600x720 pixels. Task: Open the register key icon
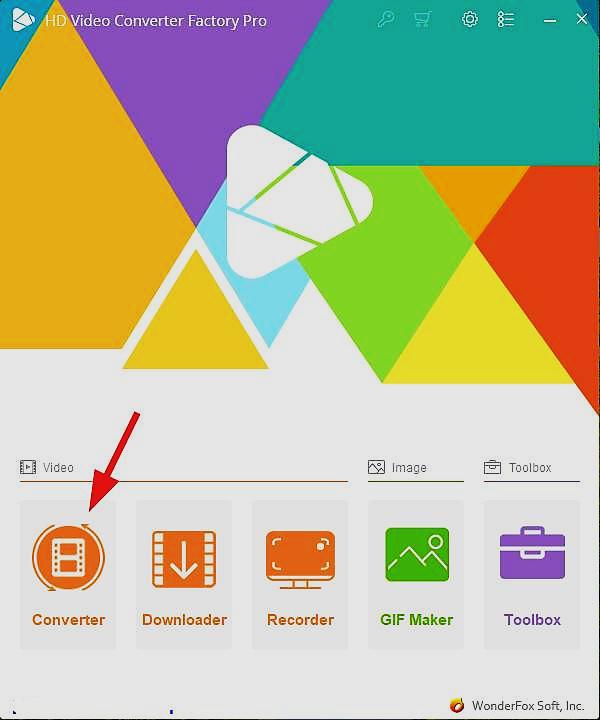386,20
